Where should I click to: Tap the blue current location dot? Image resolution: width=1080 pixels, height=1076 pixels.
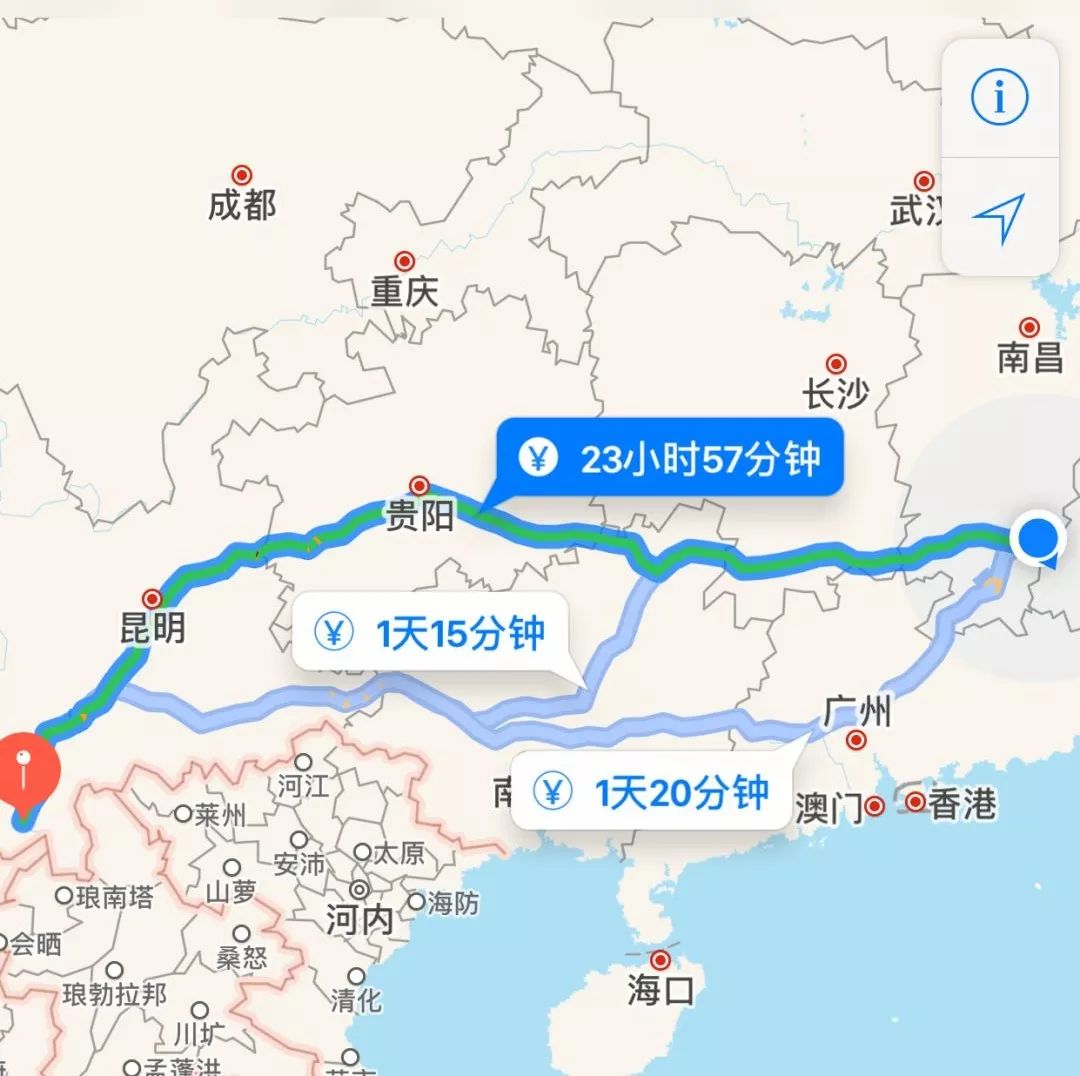[1038, 538]
